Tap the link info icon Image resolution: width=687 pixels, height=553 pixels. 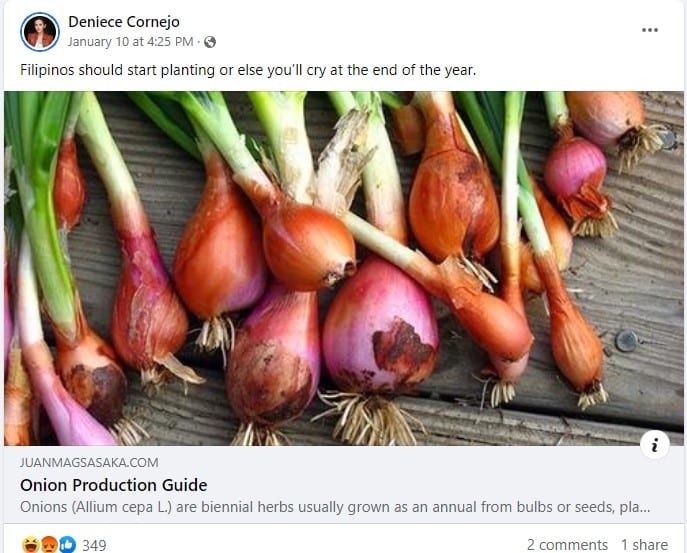click(x=654, y=446)
